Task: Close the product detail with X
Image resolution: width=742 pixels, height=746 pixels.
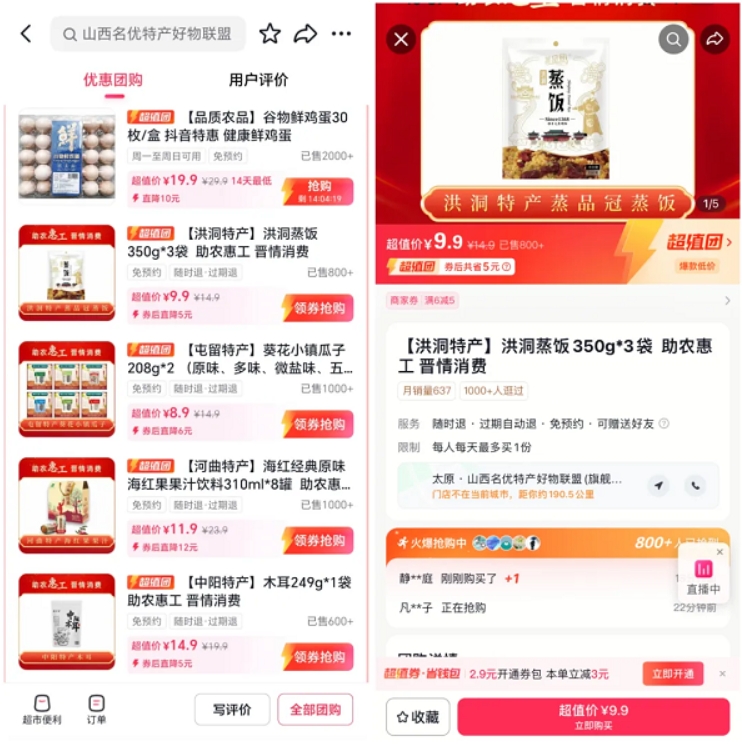Action: tap(401, 39)
